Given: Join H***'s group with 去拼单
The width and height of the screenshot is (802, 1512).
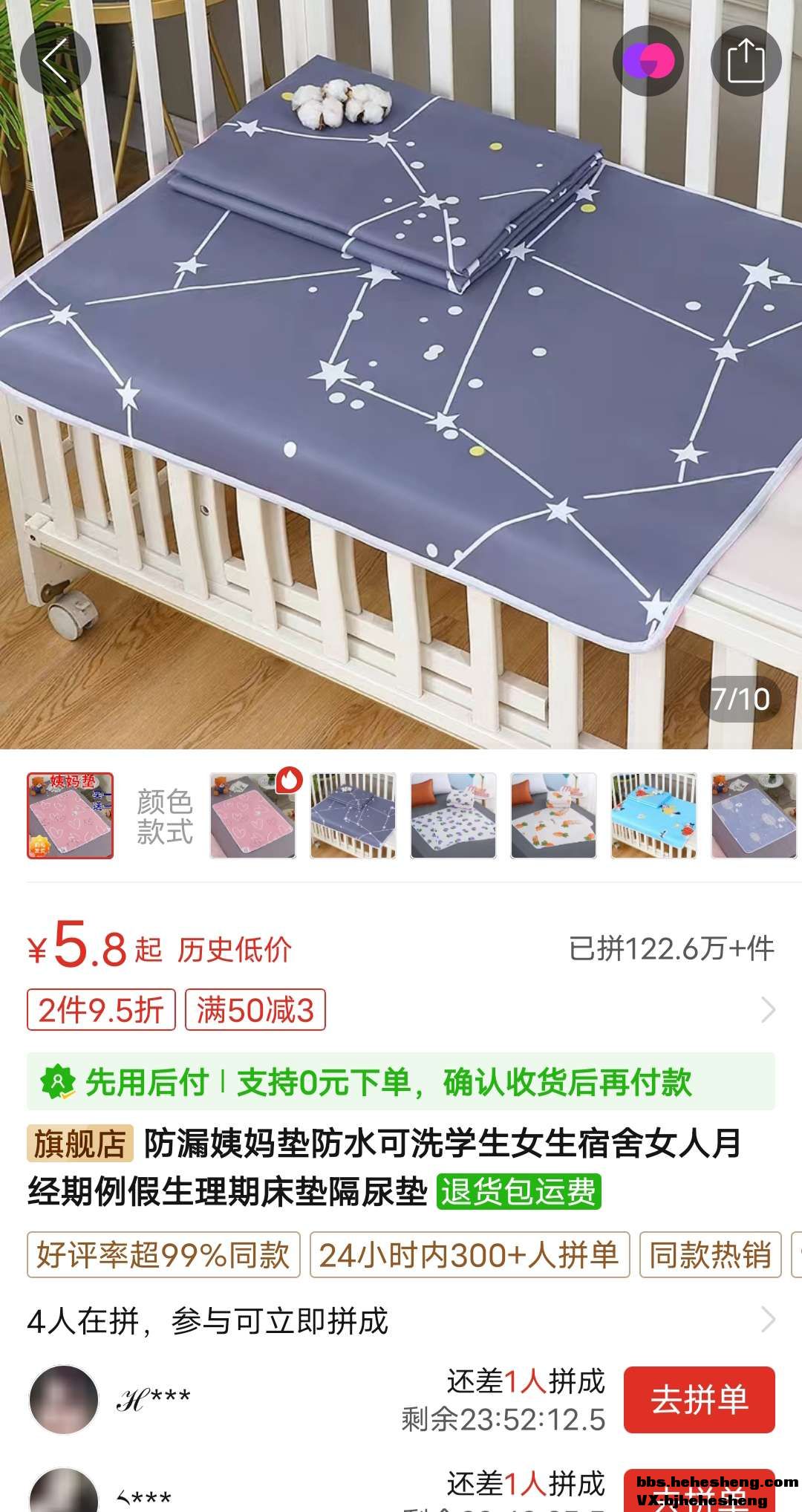Looking at the screenshot, I should tap(699, 1400).
